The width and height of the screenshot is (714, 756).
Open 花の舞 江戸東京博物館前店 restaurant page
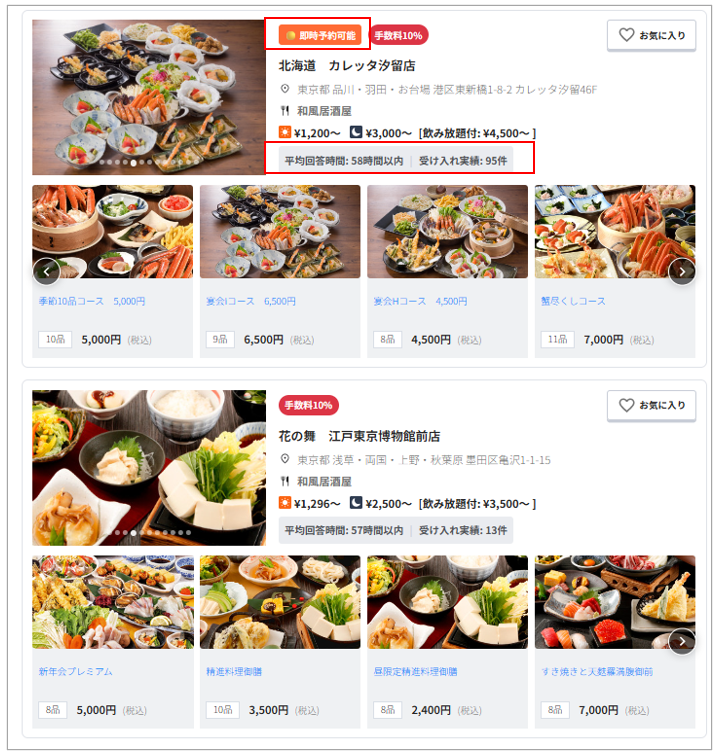pos(358,436)
